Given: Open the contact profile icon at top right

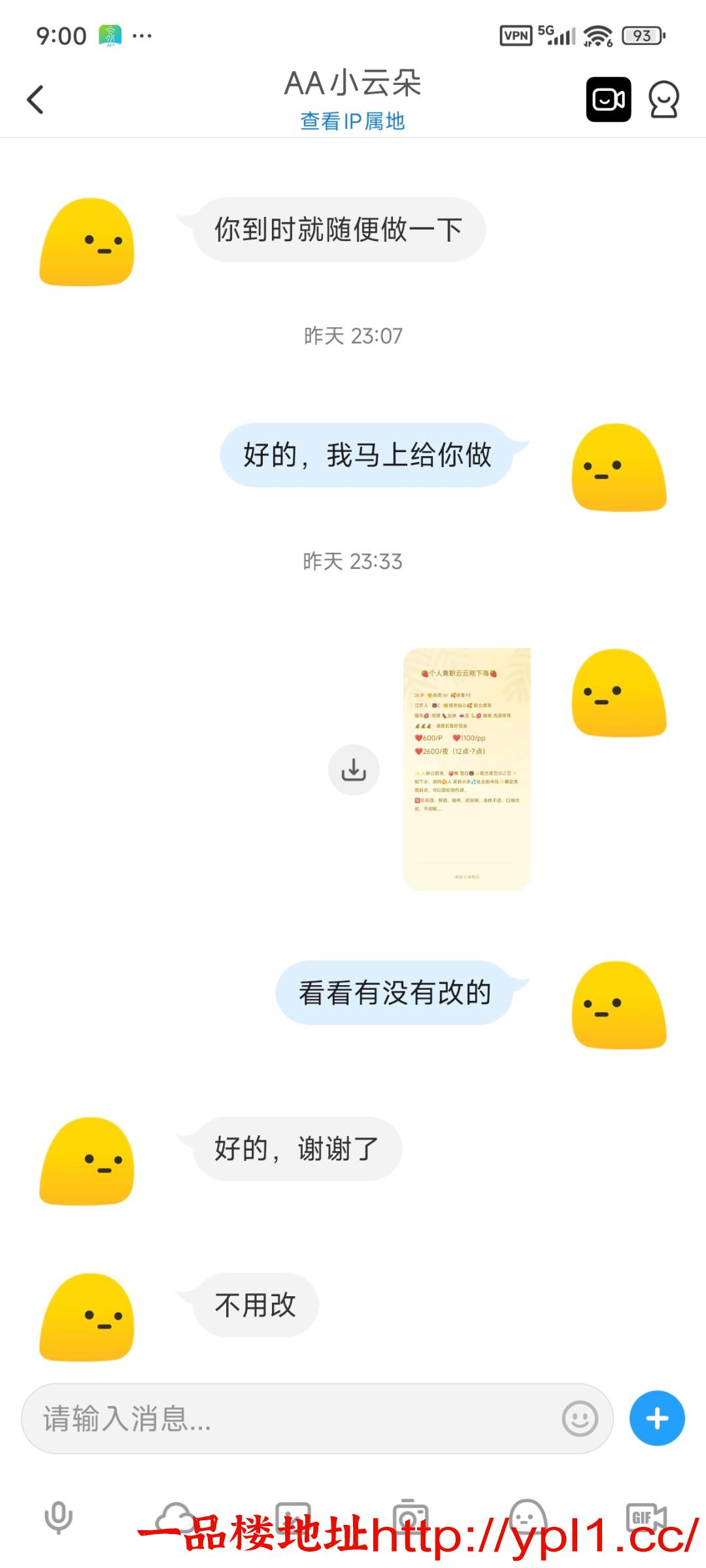Looking at the screenshot, I should click(x=663, y=99).
